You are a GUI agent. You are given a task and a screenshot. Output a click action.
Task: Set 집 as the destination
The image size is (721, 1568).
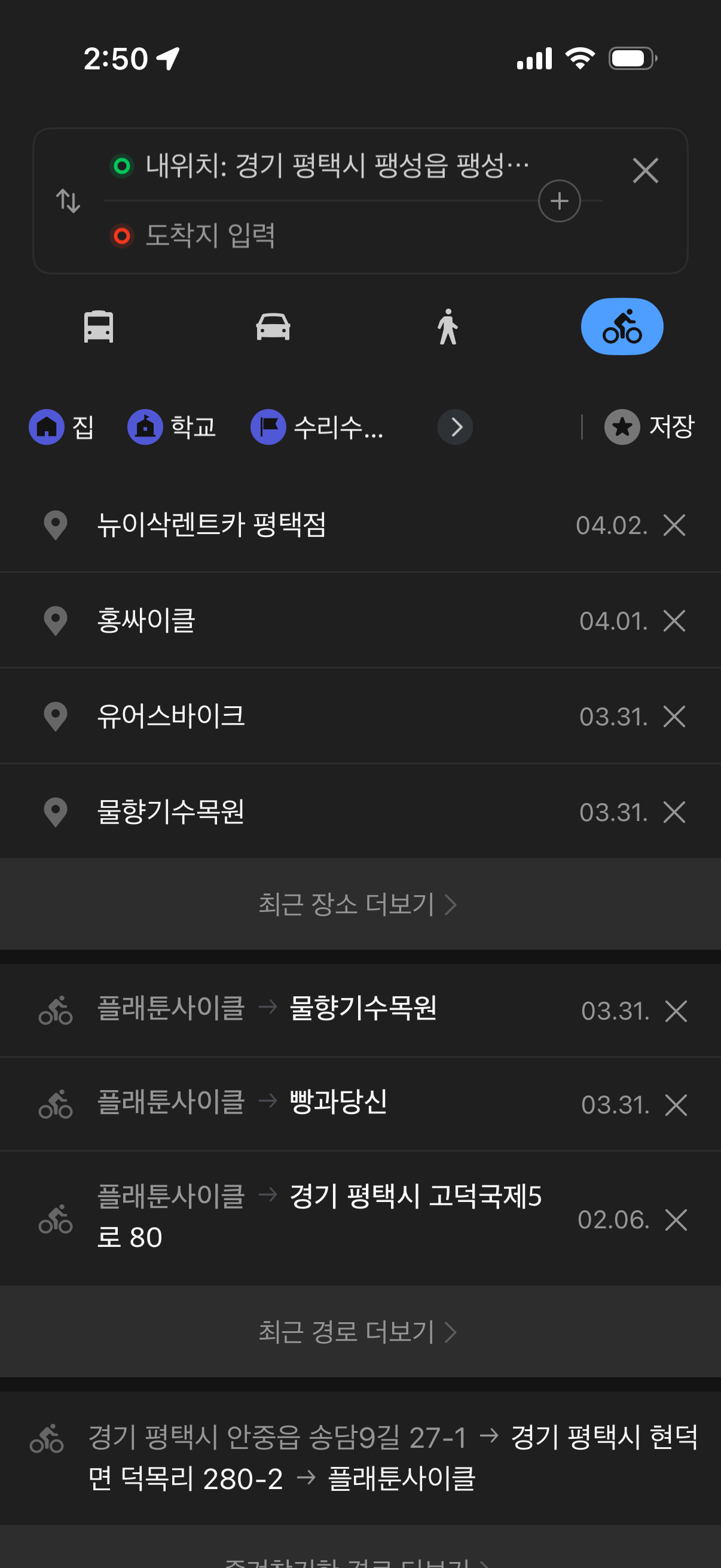click(62, 427)
